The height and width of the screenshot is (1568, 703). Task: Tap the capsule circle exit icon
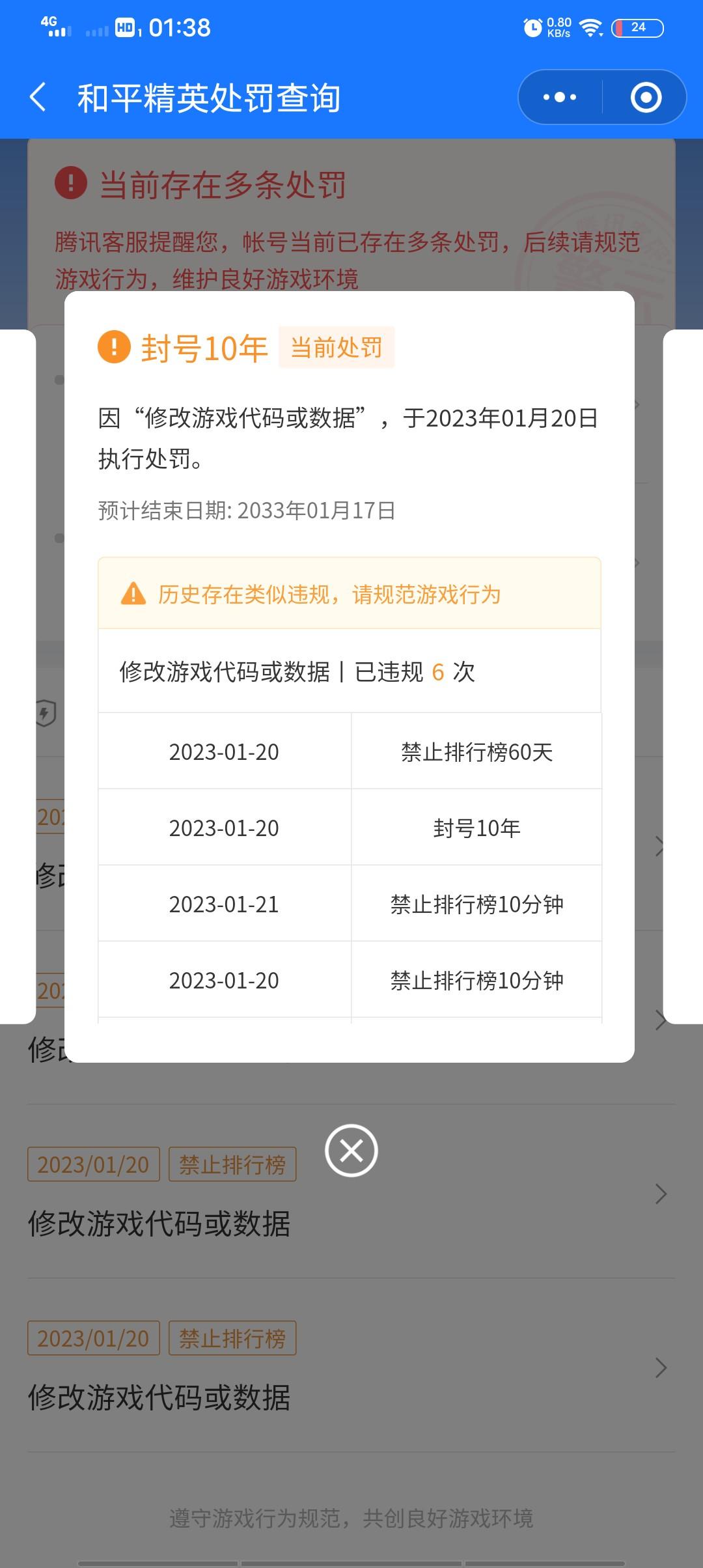tap(644, 96)
